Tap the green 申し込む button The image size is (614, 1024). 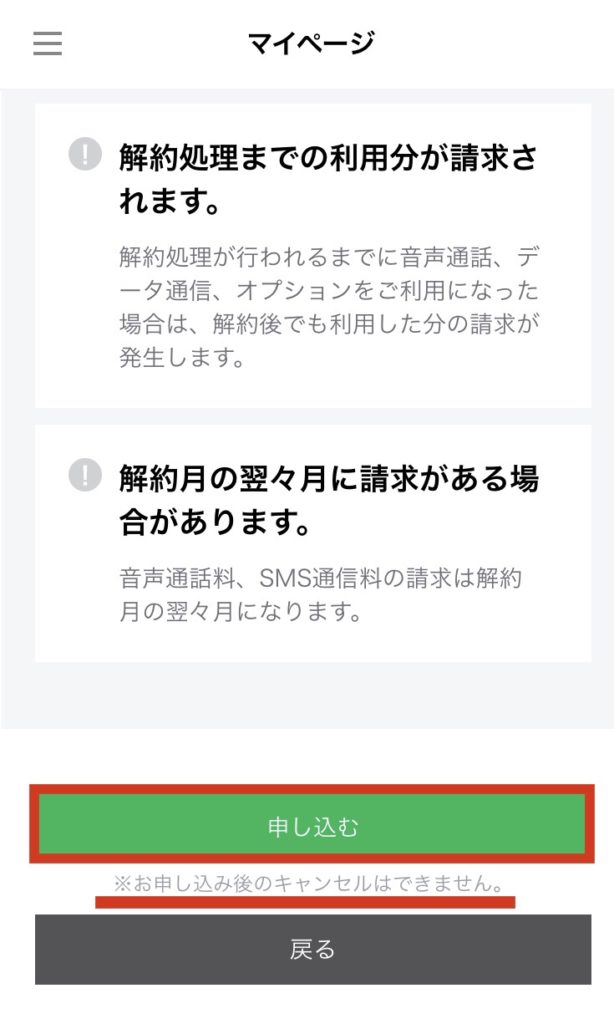pyautogui.click(x=312, y=826)
